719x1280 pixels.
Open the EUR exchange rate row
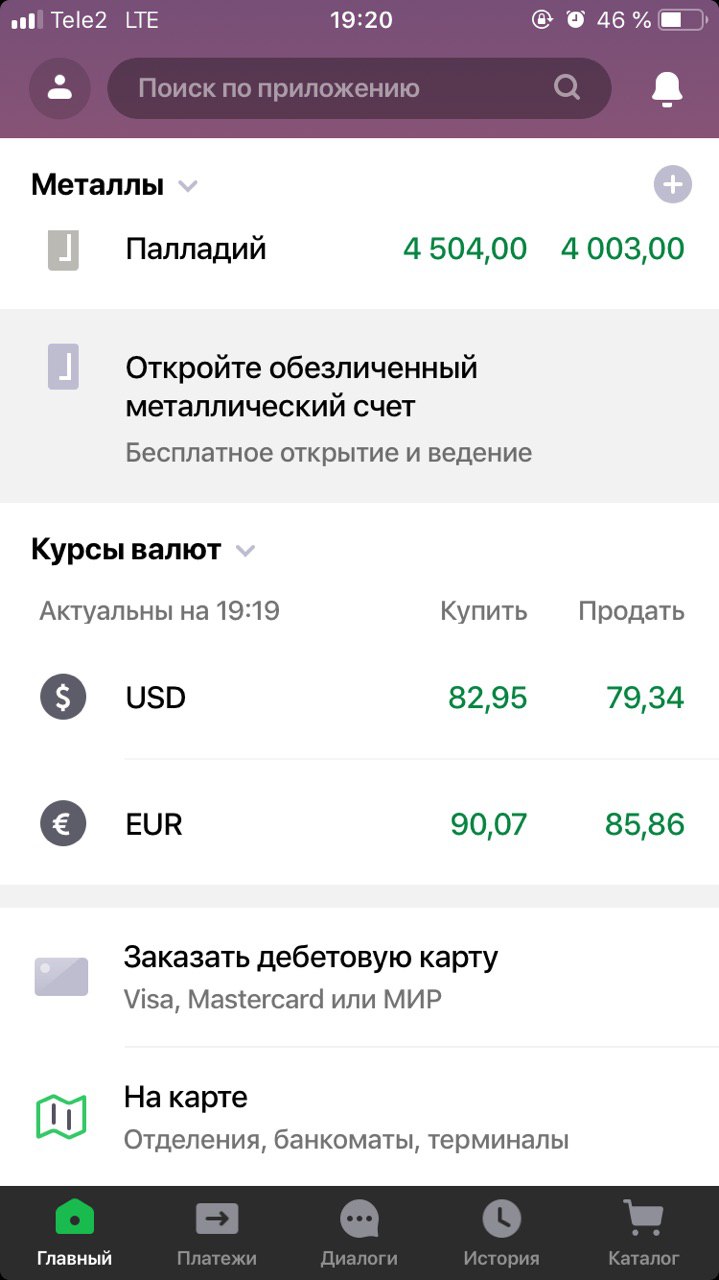359,824
